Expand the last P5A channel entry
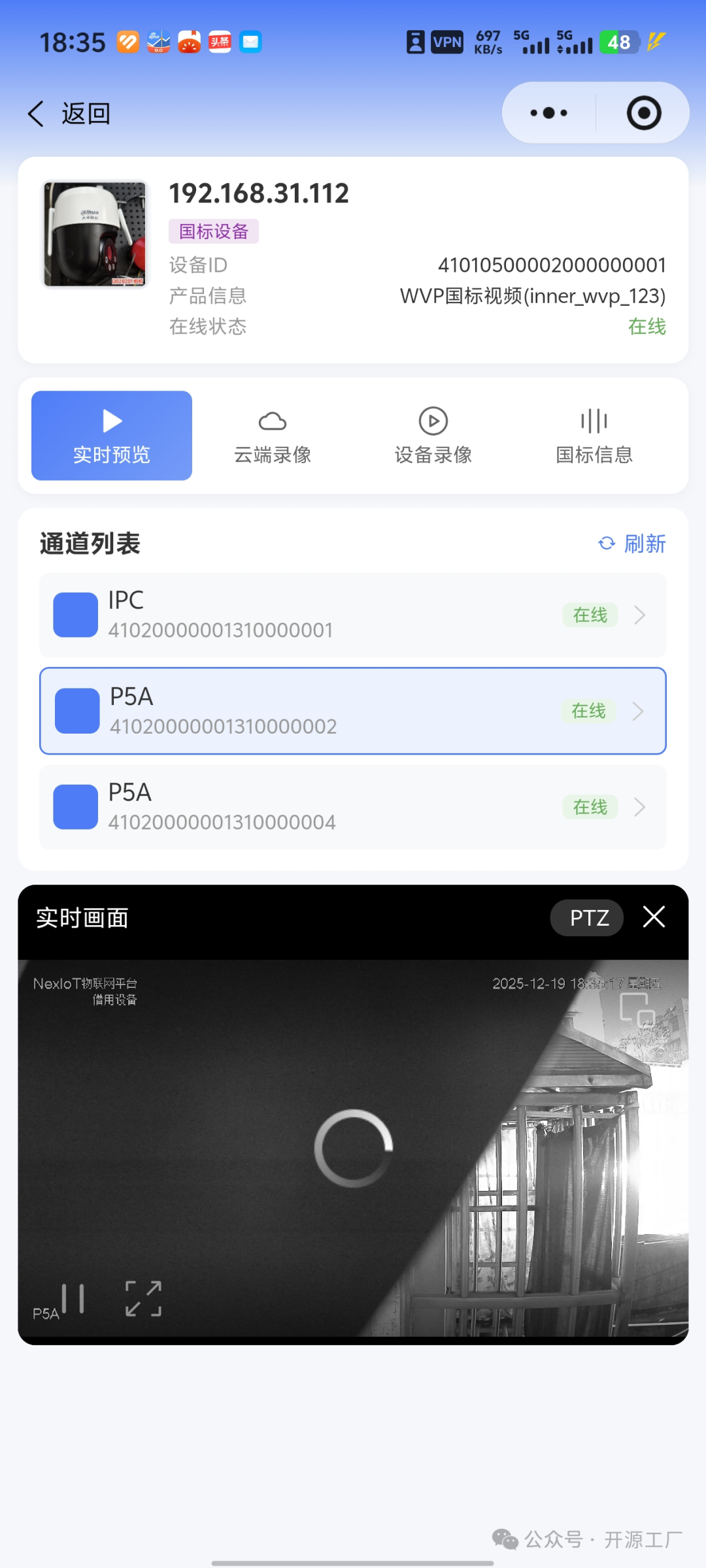The width and height of the screenshot is (706, 1568). pos(639,807)
